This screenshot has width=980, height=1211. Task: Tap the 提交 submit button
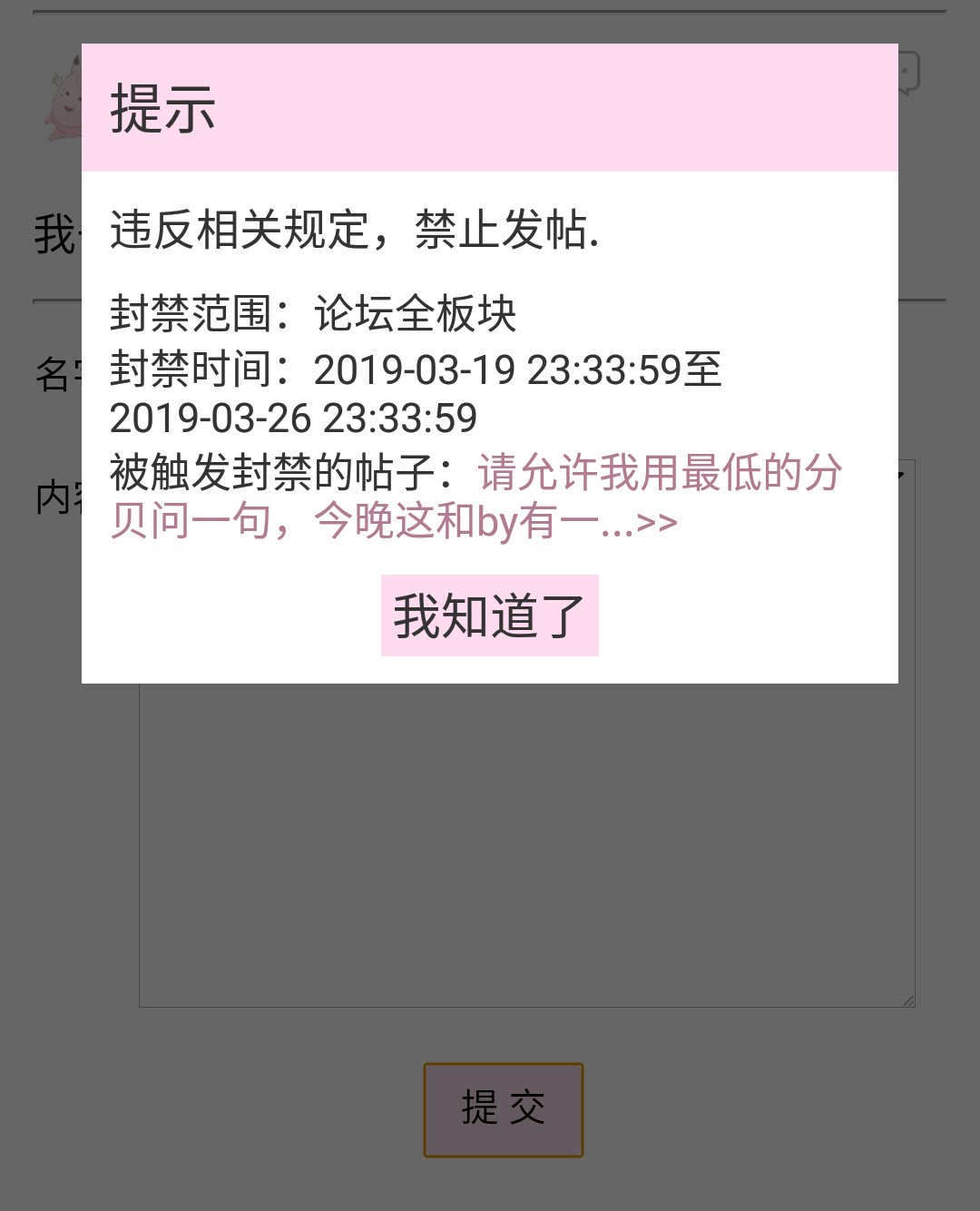pos(503,1109)
